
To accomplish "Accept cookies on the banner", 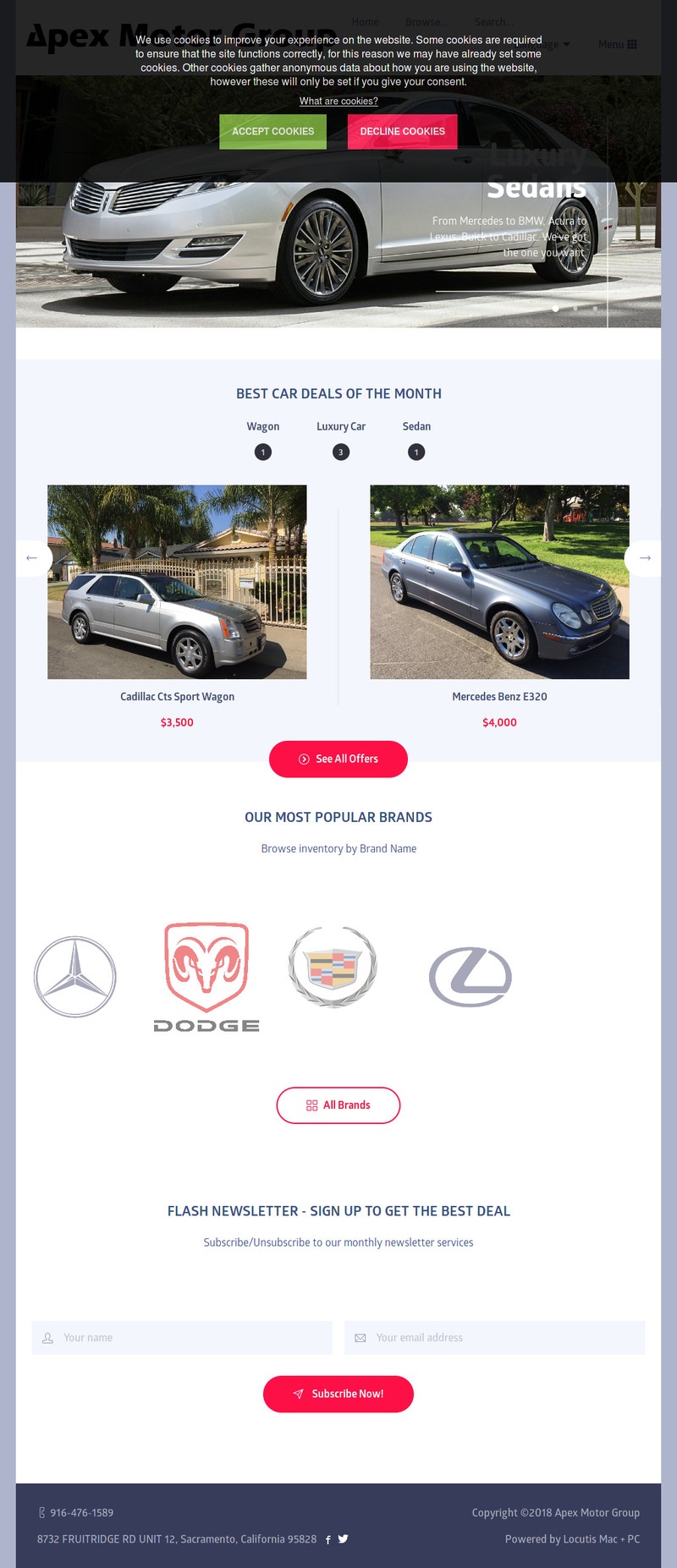I will coord(272,132).
